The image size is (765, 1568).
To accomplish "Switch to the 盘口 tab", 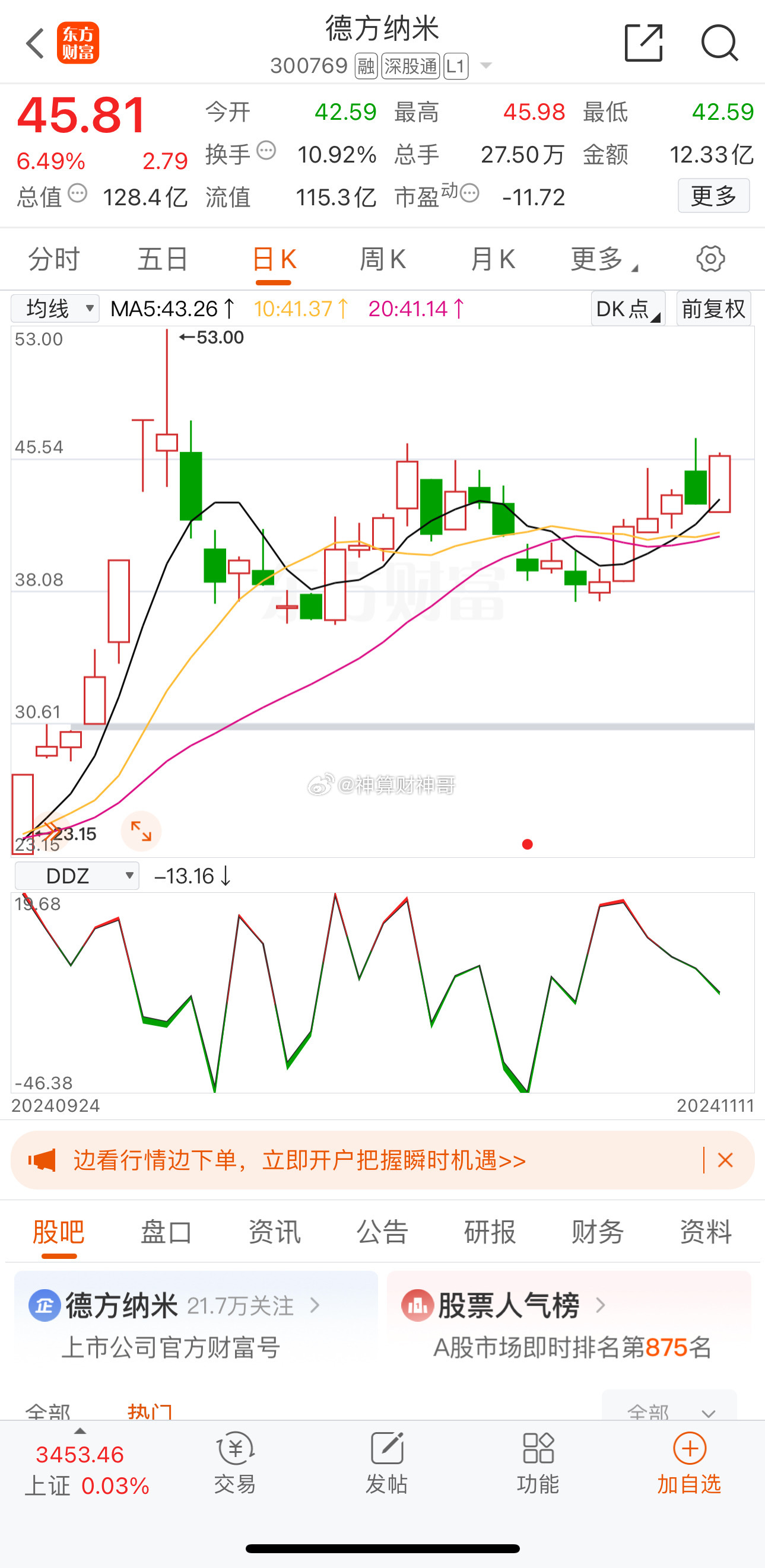I will point(166,1232).
